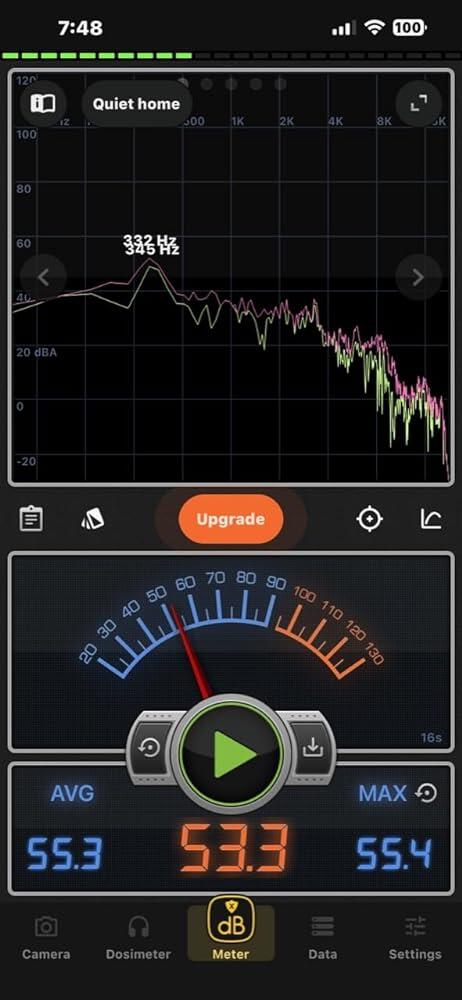The width and height of the screenshot is (462, 1000).
Task: Tap the Quiet home label
Action: [x=136, y=104]
